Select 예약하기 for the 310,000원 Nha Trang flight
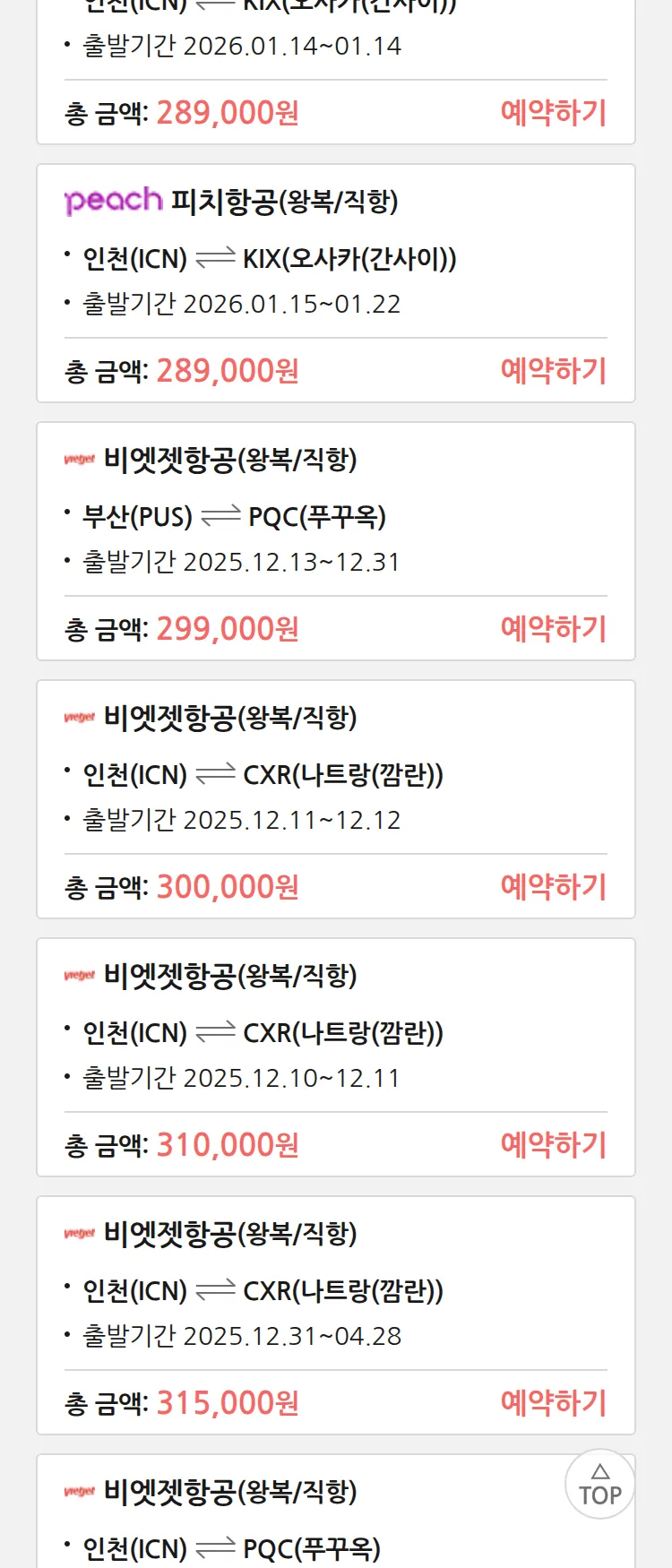This screenshot has width=672, height=1568. point(553,1145)
